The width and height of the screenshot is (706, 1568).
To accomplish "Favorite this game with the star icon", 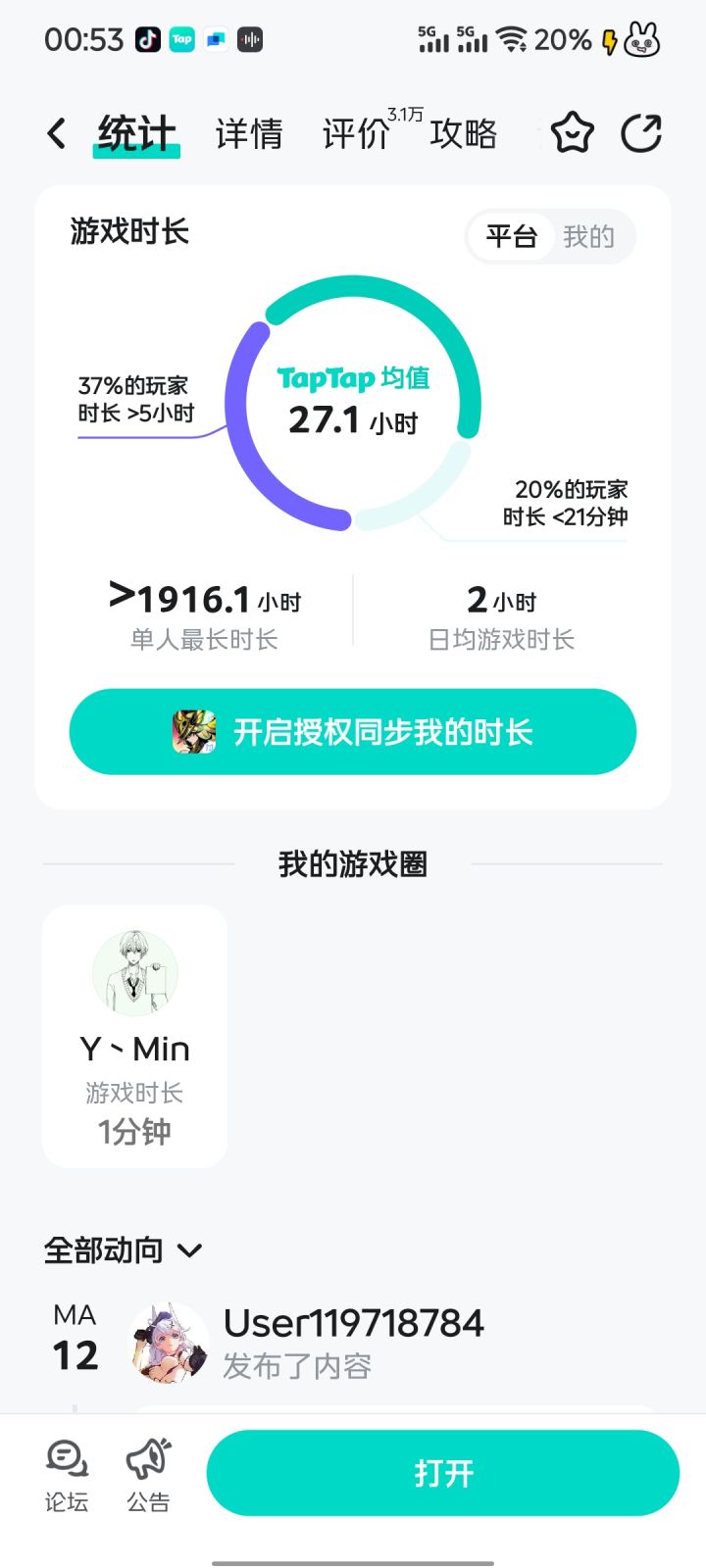I will [573, 133].
